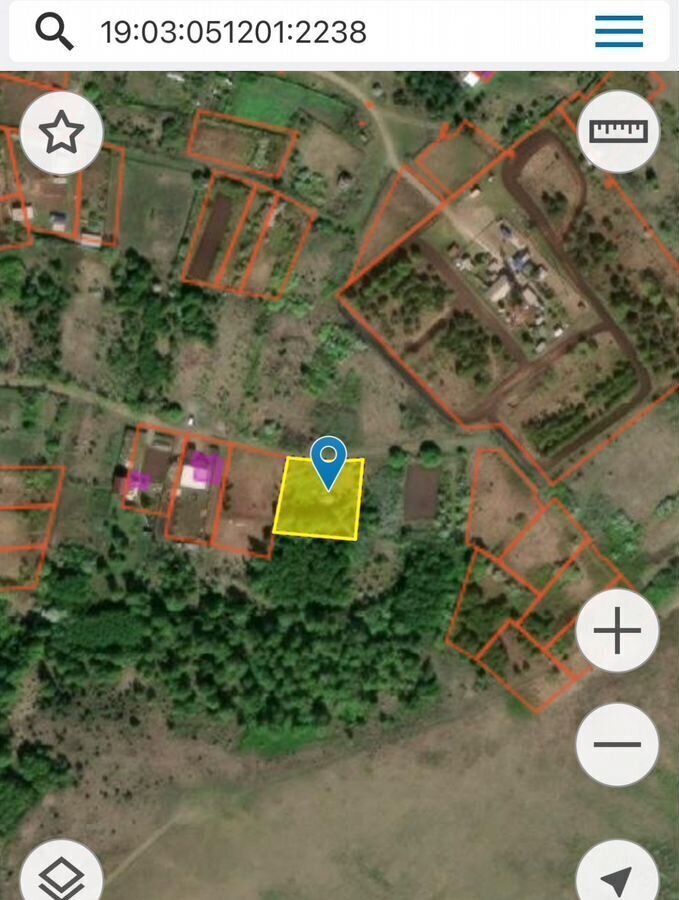Tap the blue location pin on parcel
This screenshot has height=900, width=679.
click(328, 462)
